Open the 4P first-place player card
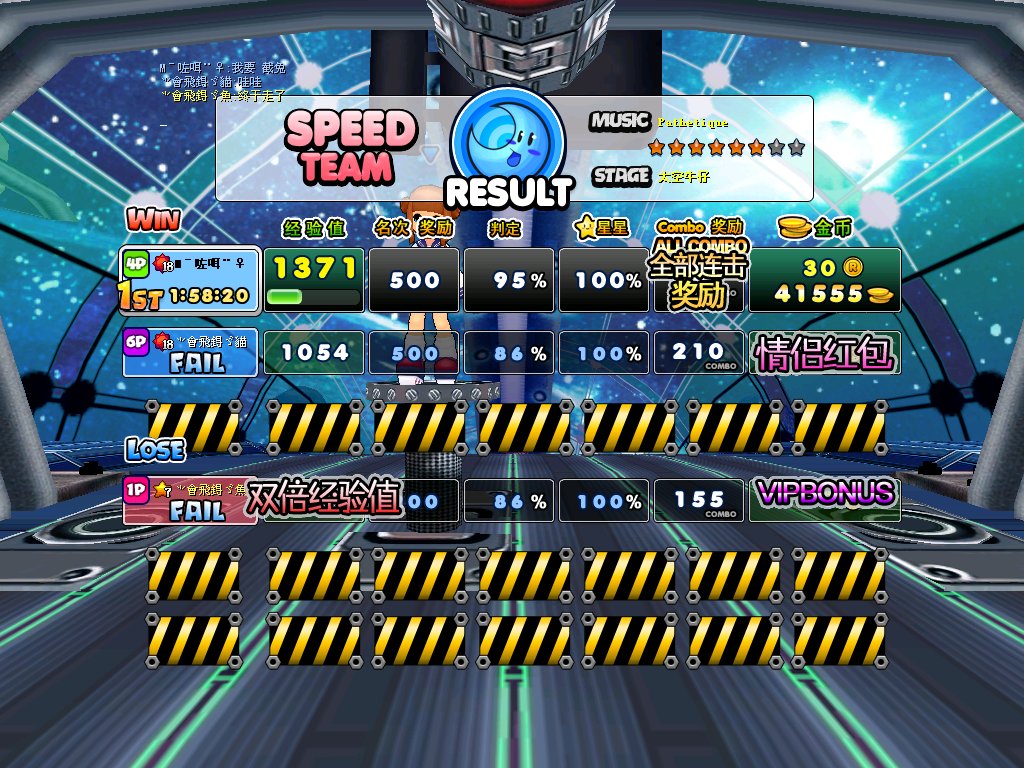This screenshot has height=768, width=1024. (x=190, y=280)
